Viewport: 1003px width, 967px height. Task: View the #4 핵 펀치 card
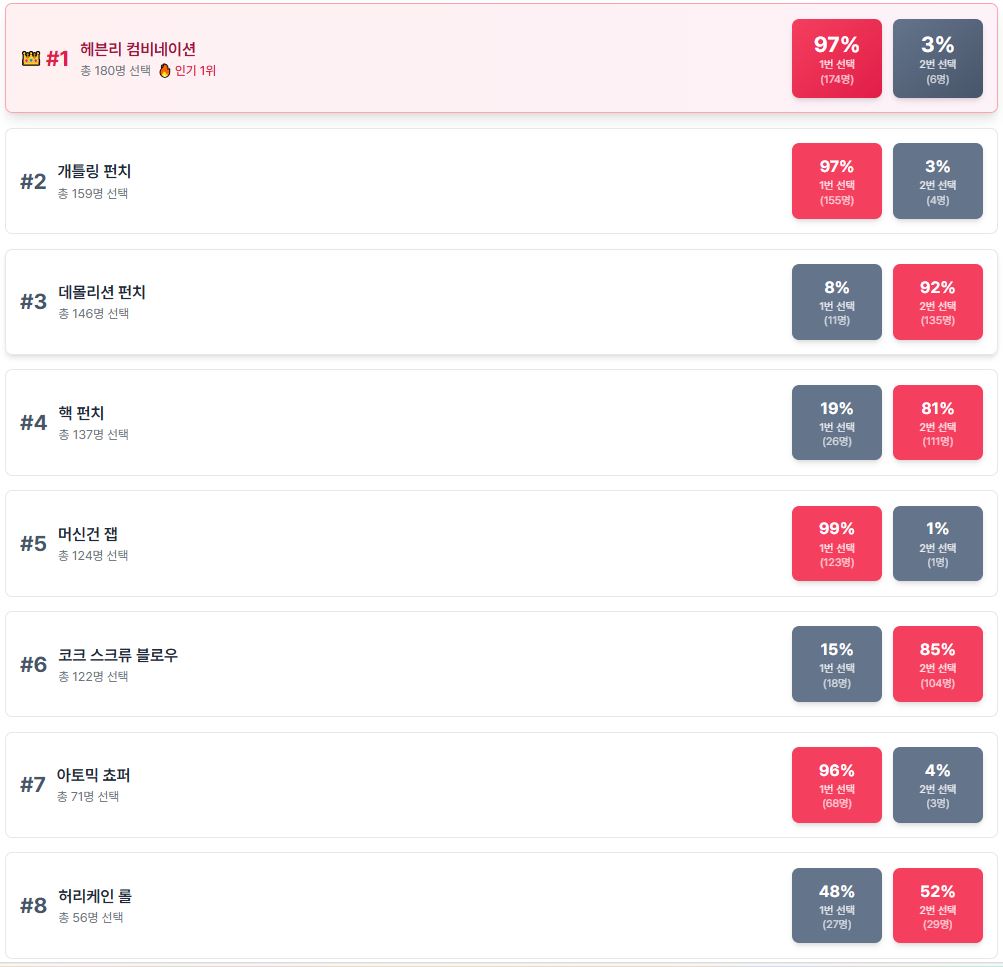pos(400,422)
